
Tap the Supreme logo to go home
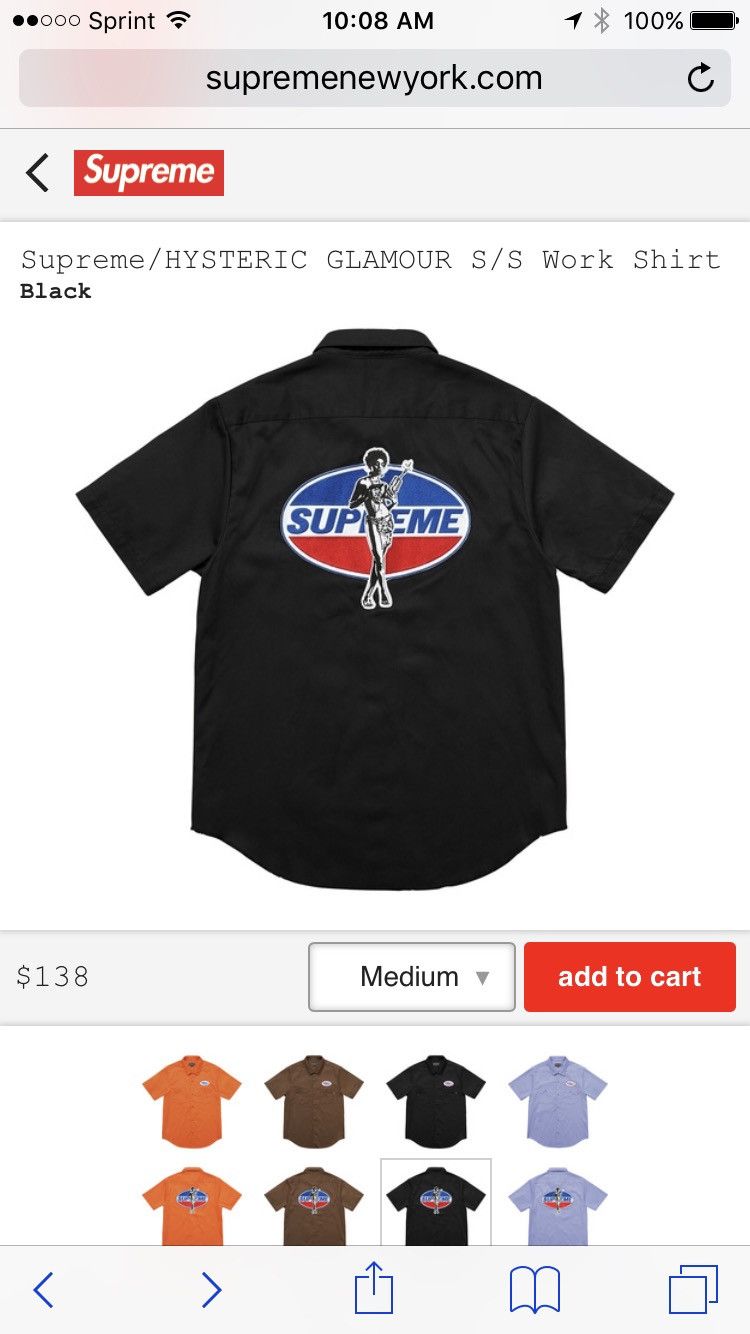149,173
